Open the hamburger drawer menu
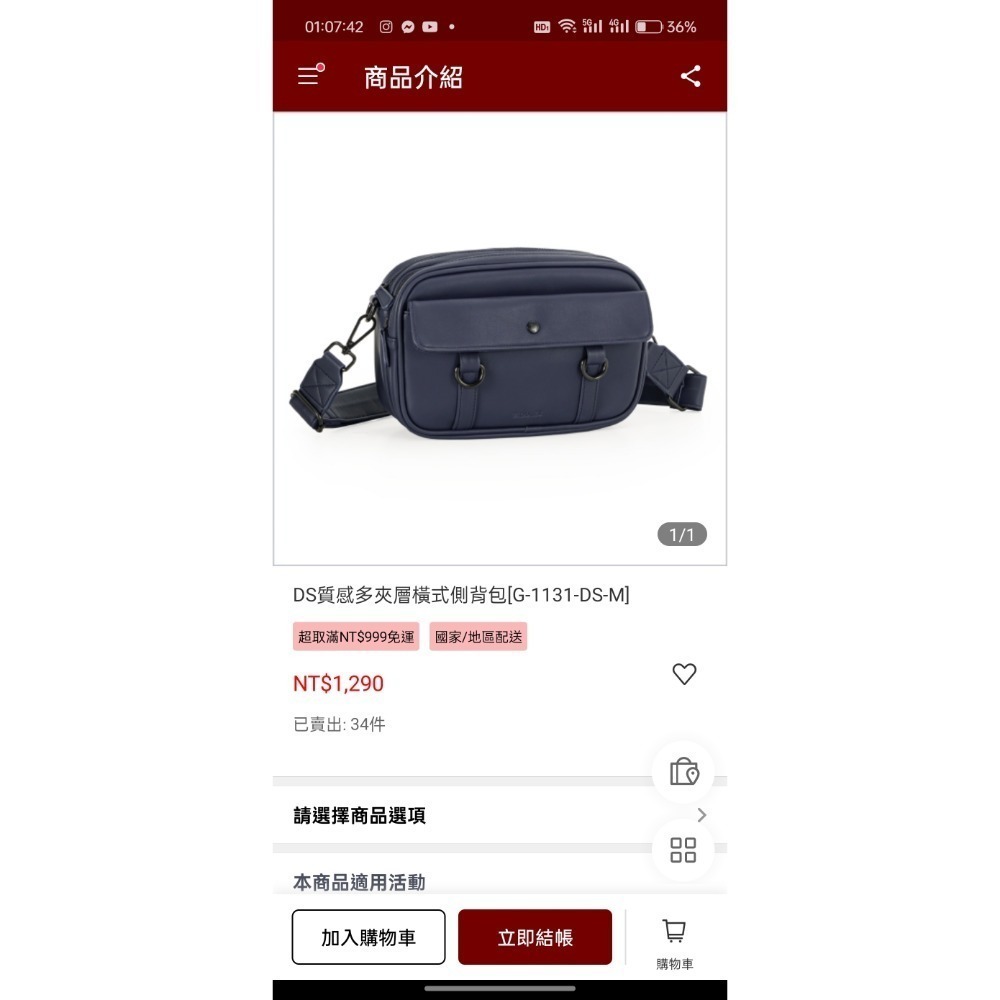Viewport: 1000px width, 1000px height. [309, 77]
